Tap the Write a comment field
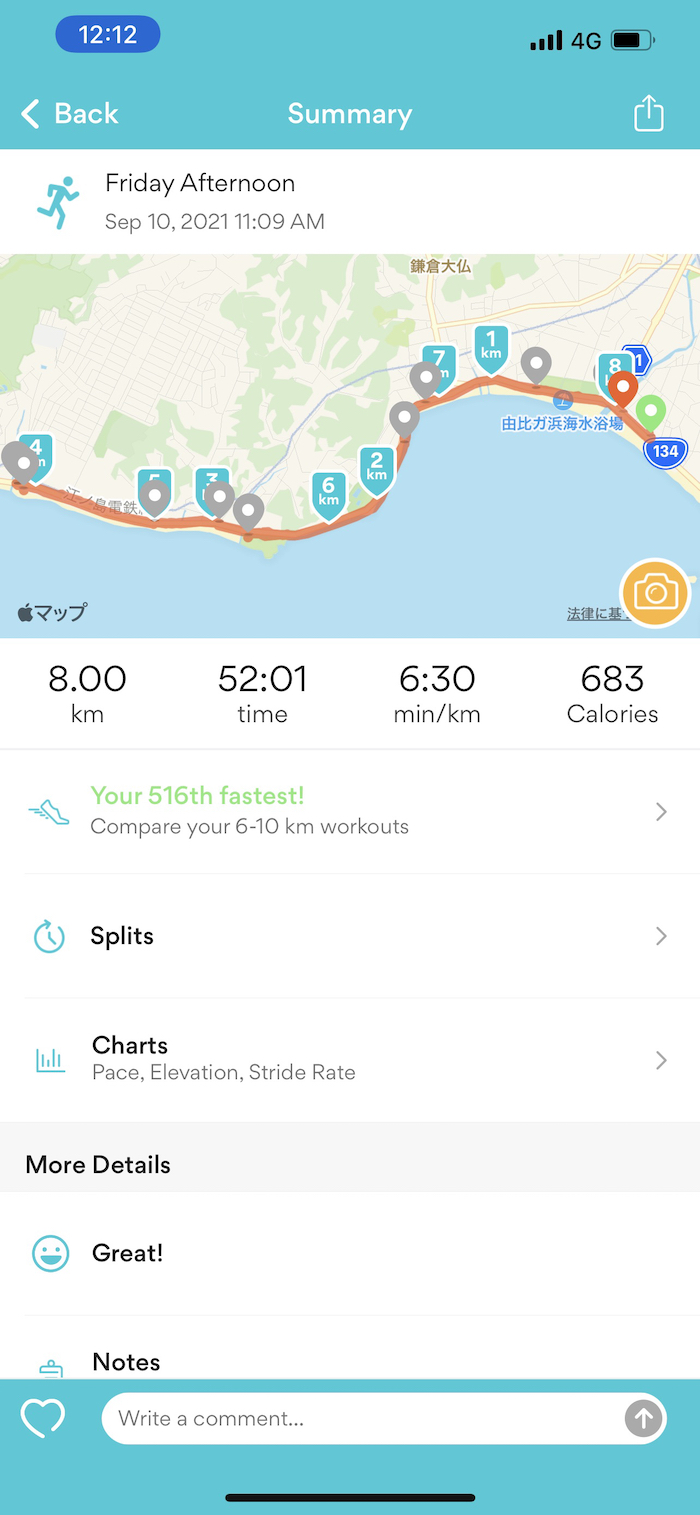The height and width of the screenshot is (1515, 700). [360, 1418]
